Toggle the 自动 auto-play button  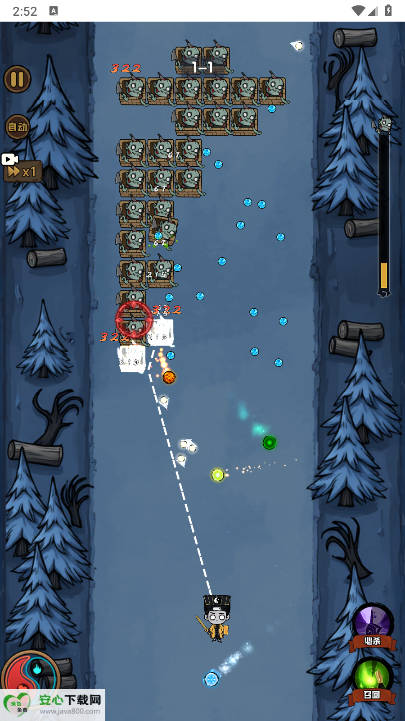pyautogui.click(x=18, y=127)
